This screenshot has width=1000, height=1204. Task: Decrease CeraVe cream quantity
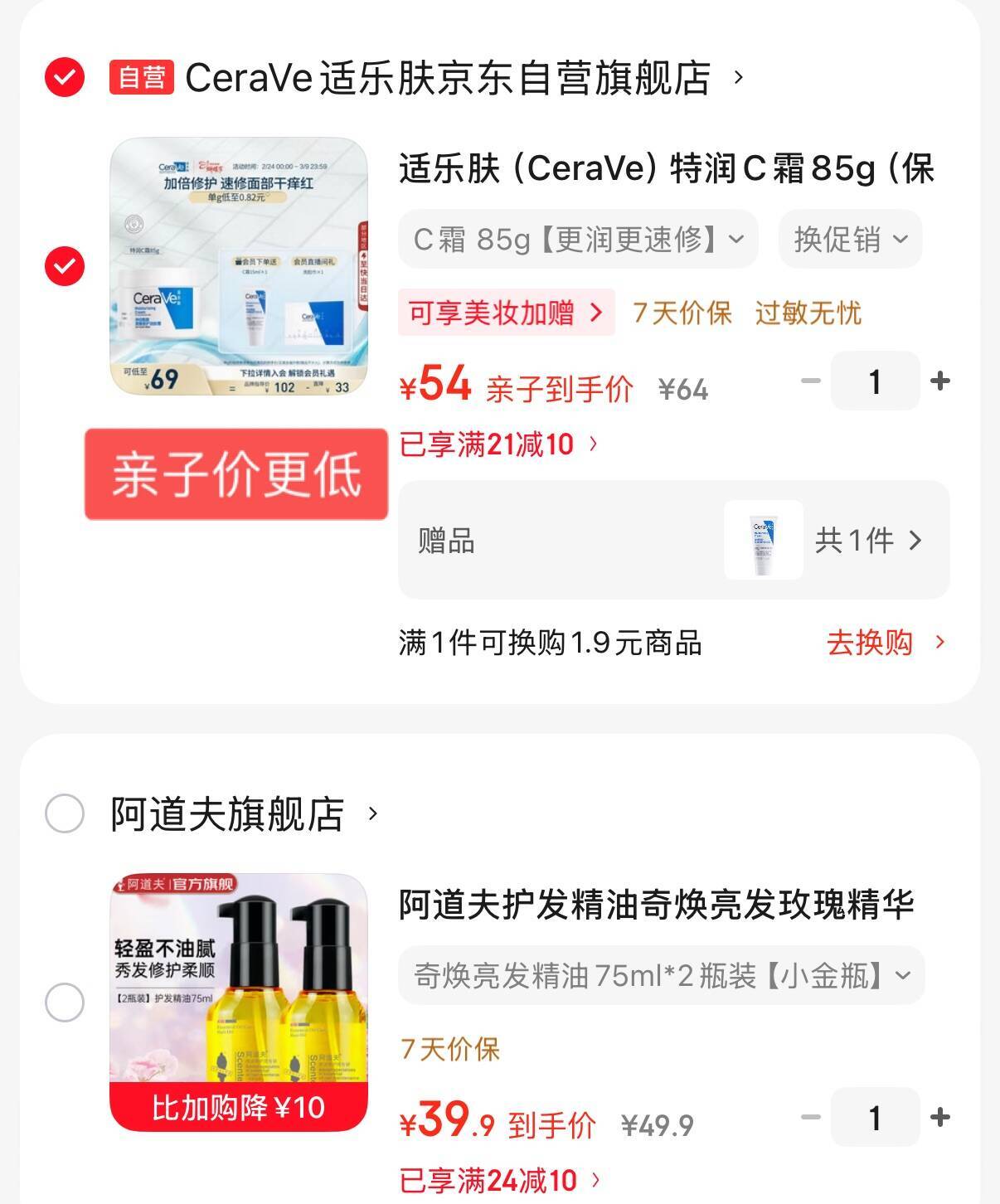click(x=810, y=381)
